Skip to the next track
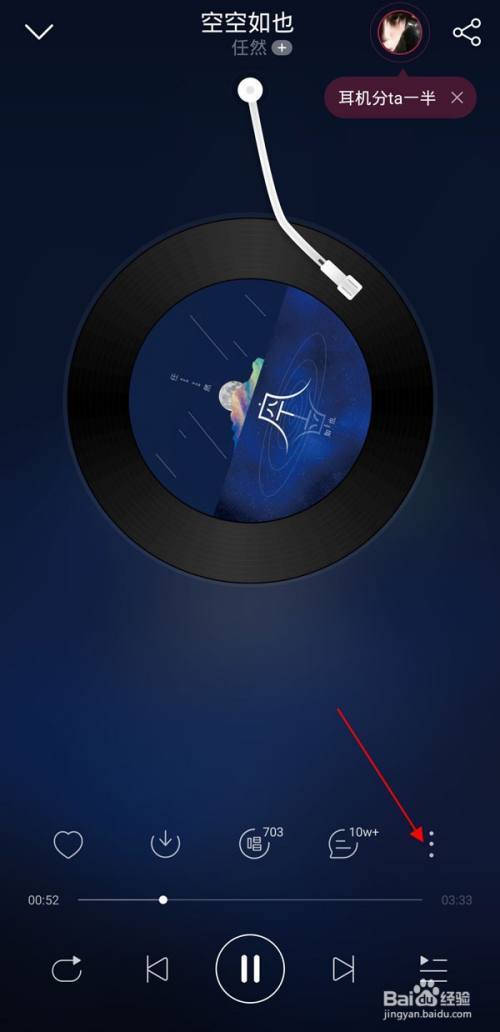The height and width of the screenshot is (1032, 500). (x=343, y=969)
